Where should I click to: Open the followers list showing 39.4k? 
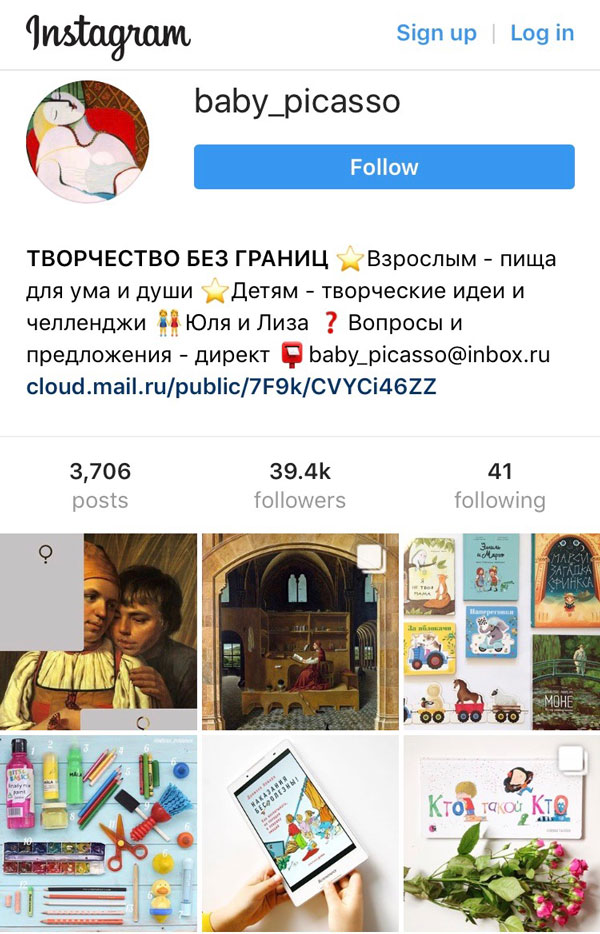[299, 485]
